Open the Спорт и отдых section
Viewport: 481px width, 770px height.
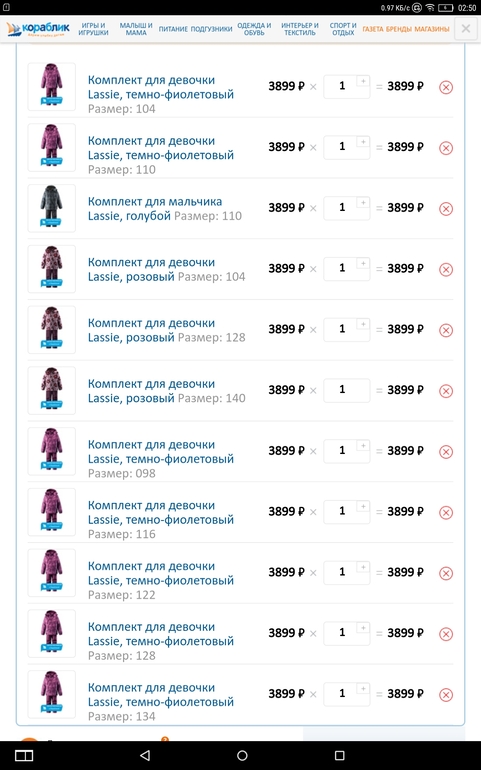[343, 29]
